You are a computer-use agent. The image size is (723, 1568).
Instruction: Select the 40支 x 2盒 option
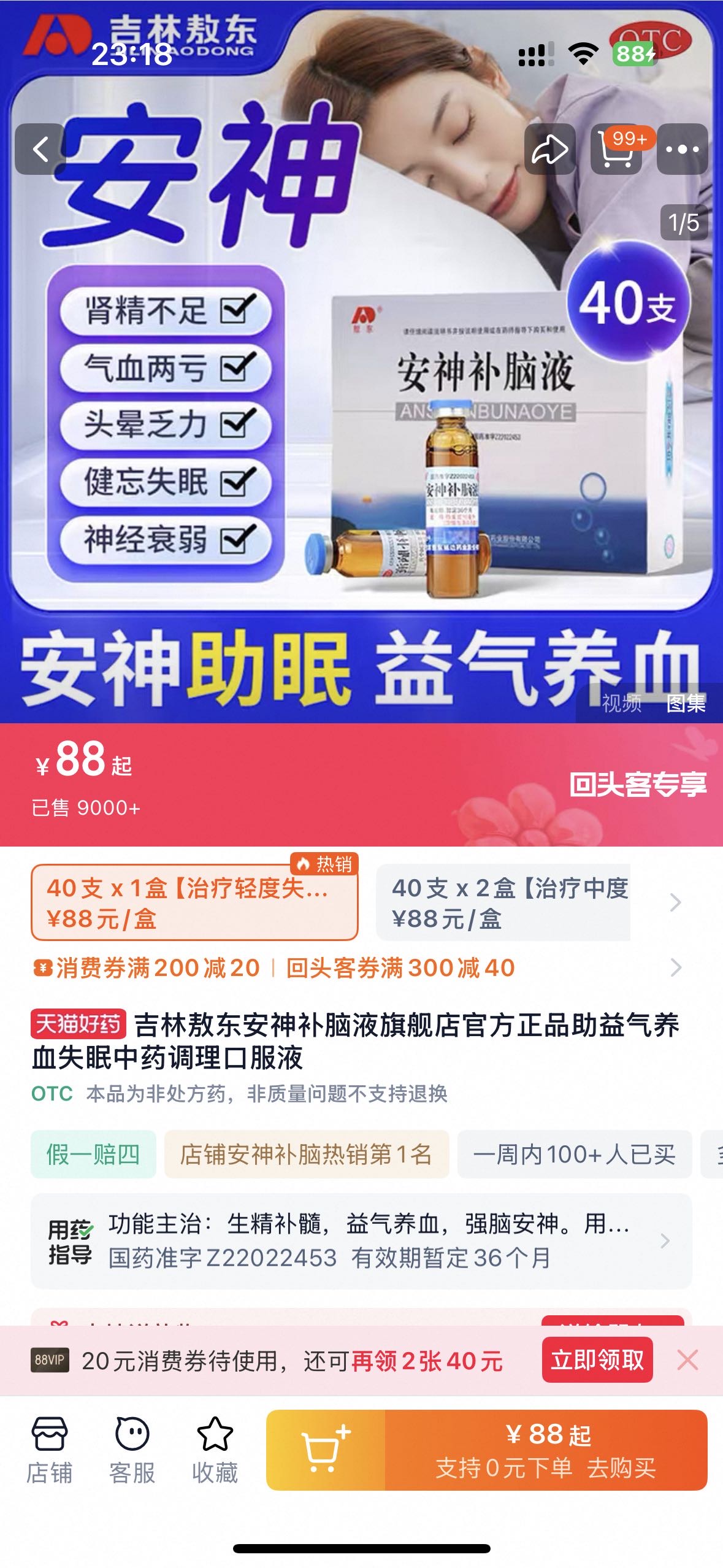[503, 902]
